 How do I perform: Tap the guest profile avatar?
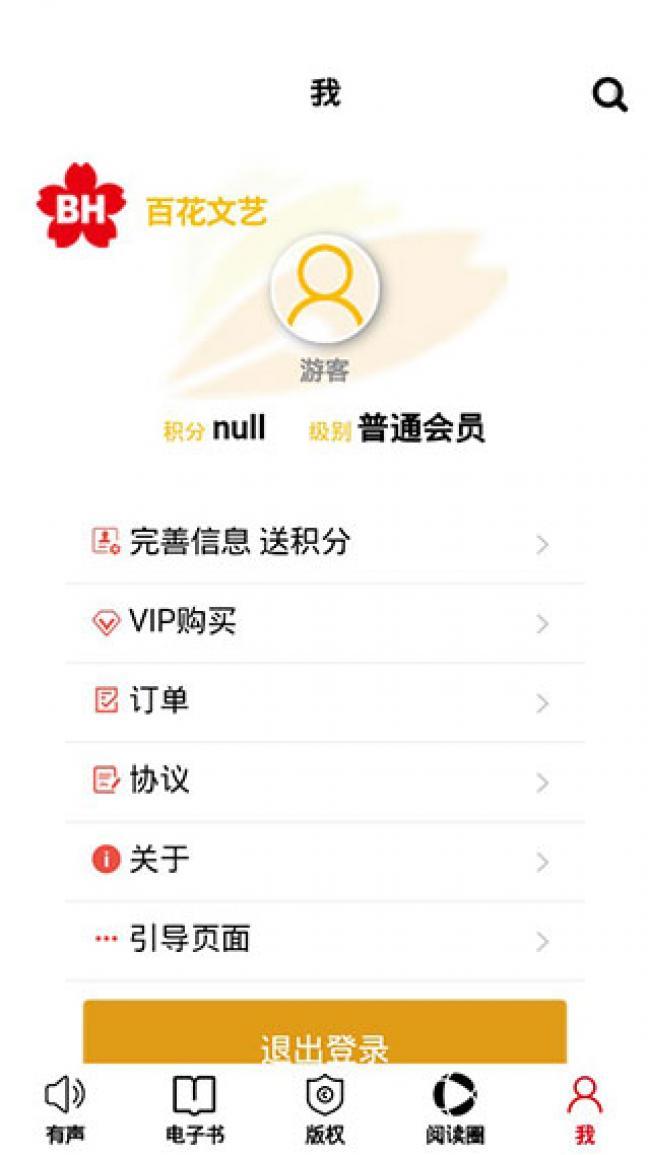click(x=325, y=289)
